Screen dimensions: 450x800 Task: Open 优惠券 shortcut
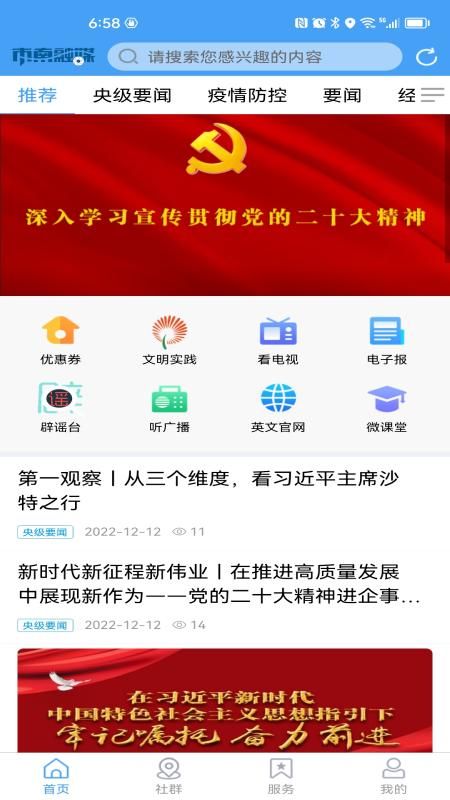61,340
